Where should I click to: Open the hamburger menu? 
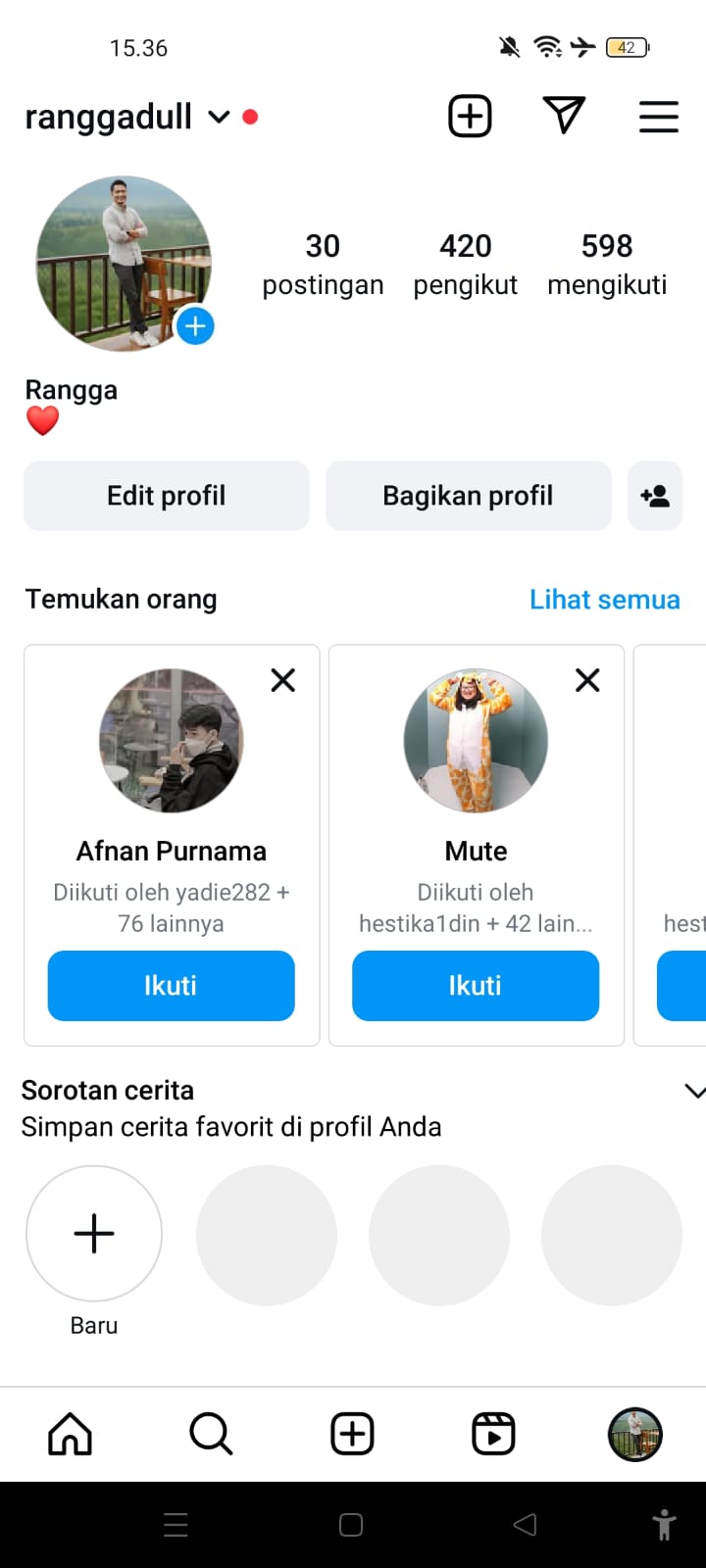(x=658, y=117)
